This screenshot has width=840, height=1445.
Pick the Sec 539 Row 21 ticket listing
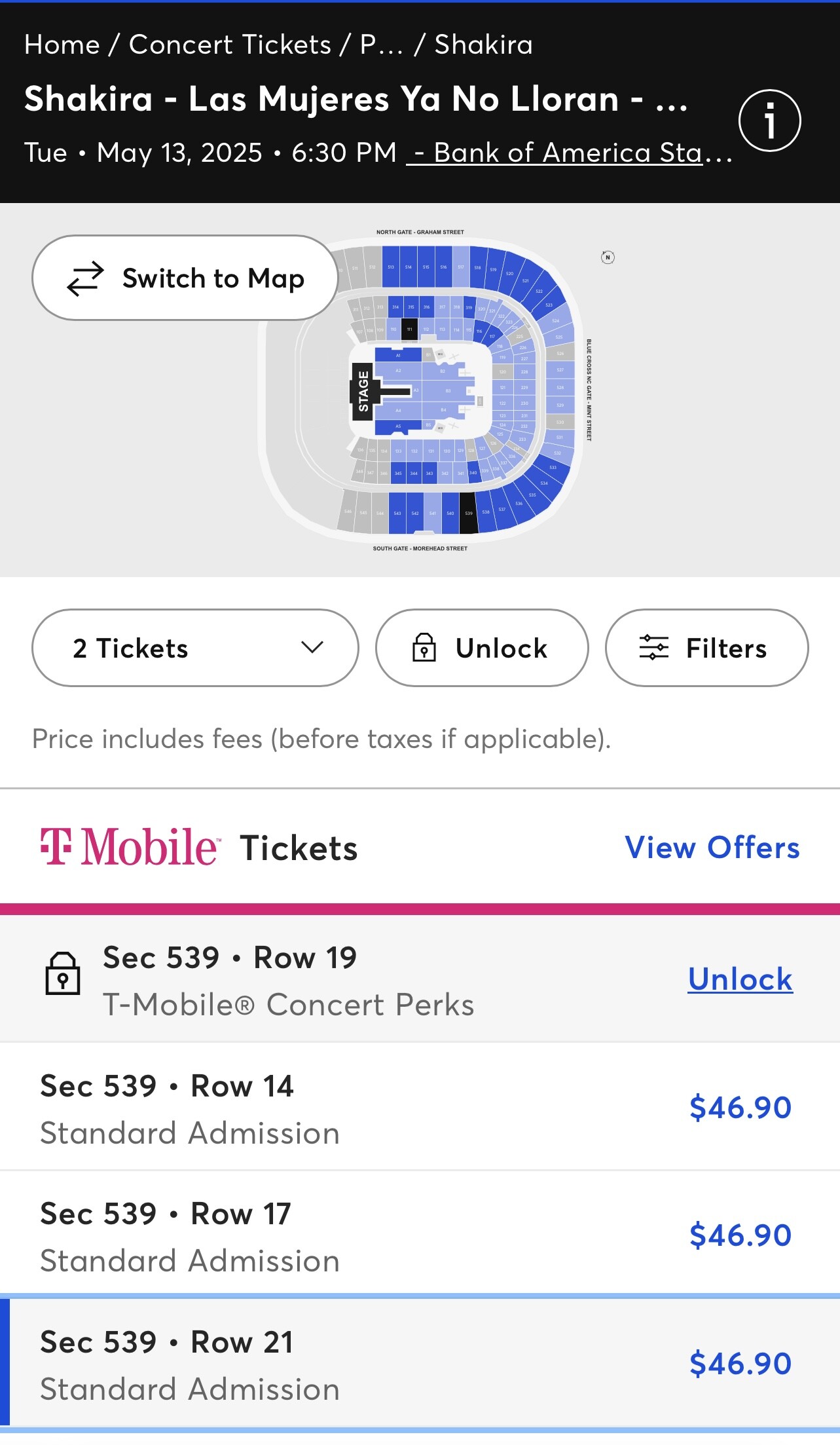(420, 1363)
